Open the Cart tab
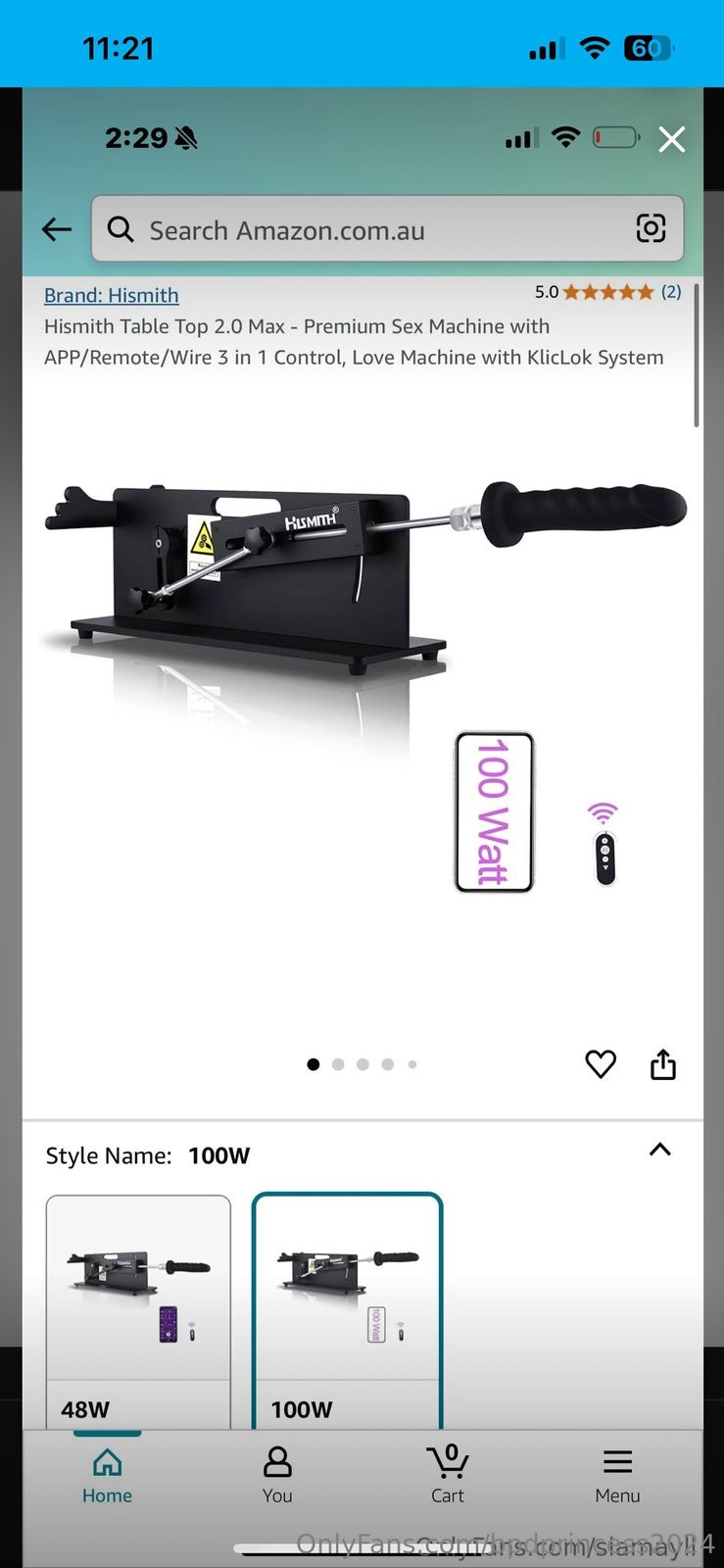Viewport: 724px width, 1568px height. [448, 1475]
